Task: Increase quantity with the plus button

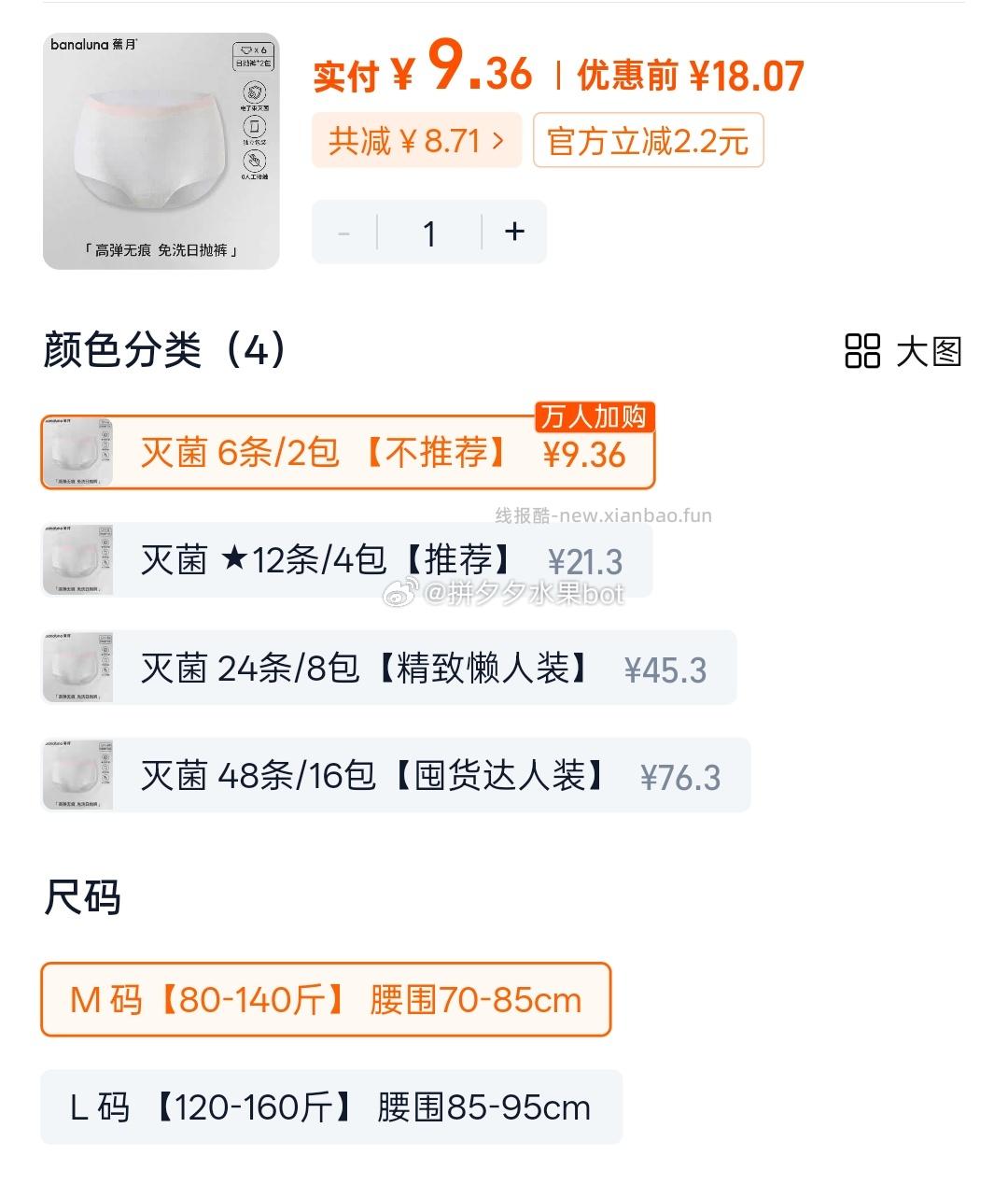Action: pos(513,232)
